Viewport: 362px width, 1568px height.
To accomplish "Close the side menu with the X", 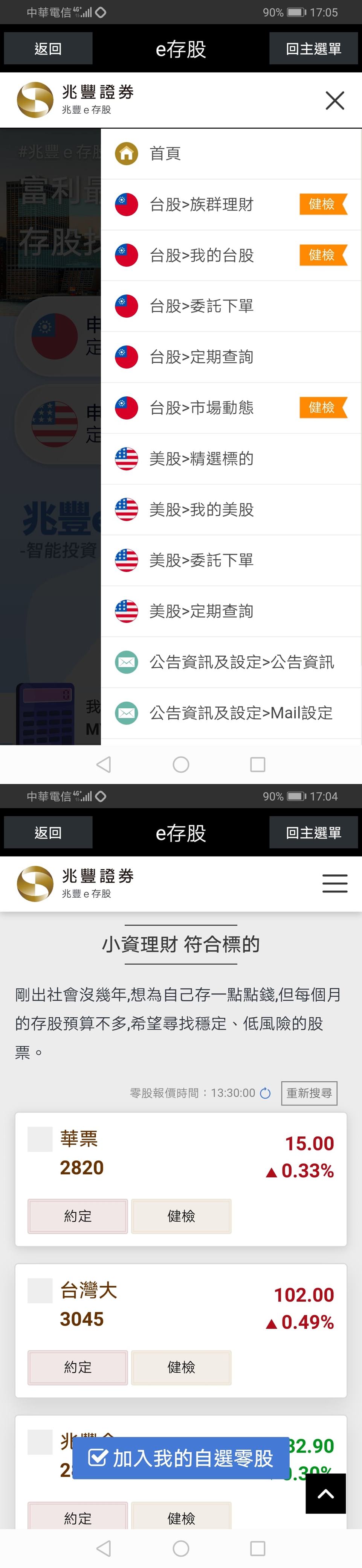I will [x=335, y=100].
